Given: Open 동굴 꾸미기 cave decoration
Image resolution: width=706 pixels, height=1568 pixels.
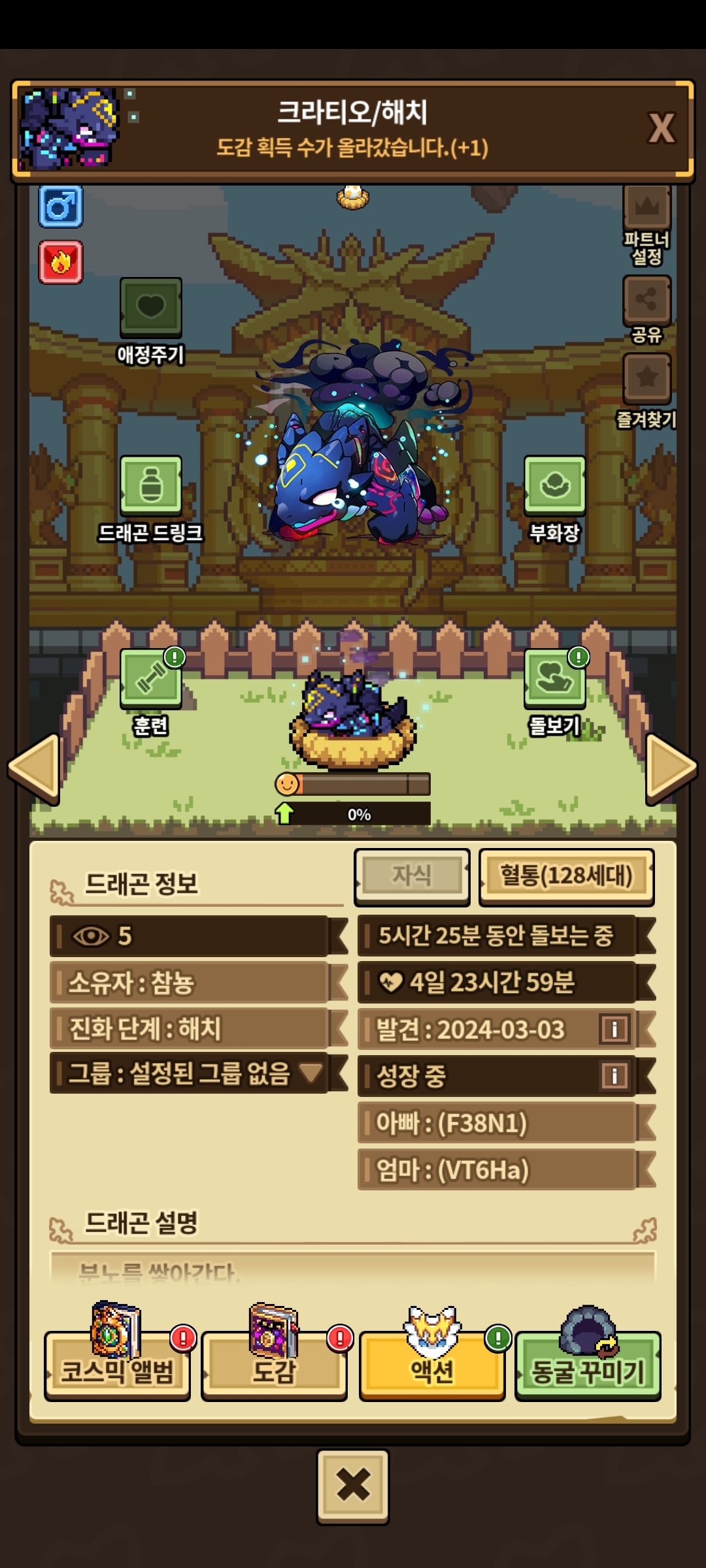Looking at the screenshot, I should click(588, 1370).
